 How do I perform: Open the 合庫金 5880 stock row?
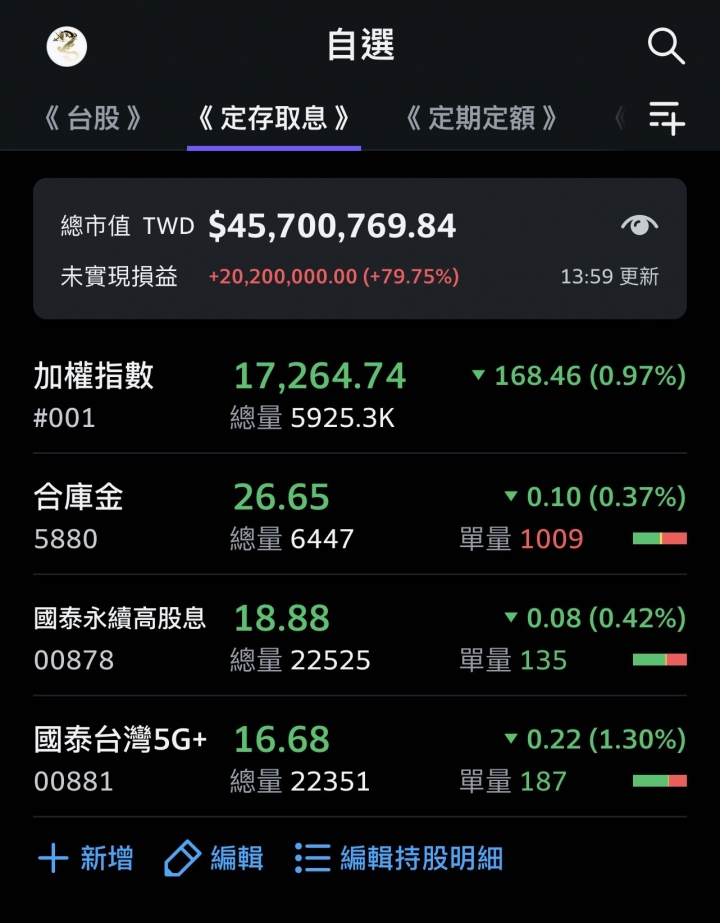click(x=360, y=516)
